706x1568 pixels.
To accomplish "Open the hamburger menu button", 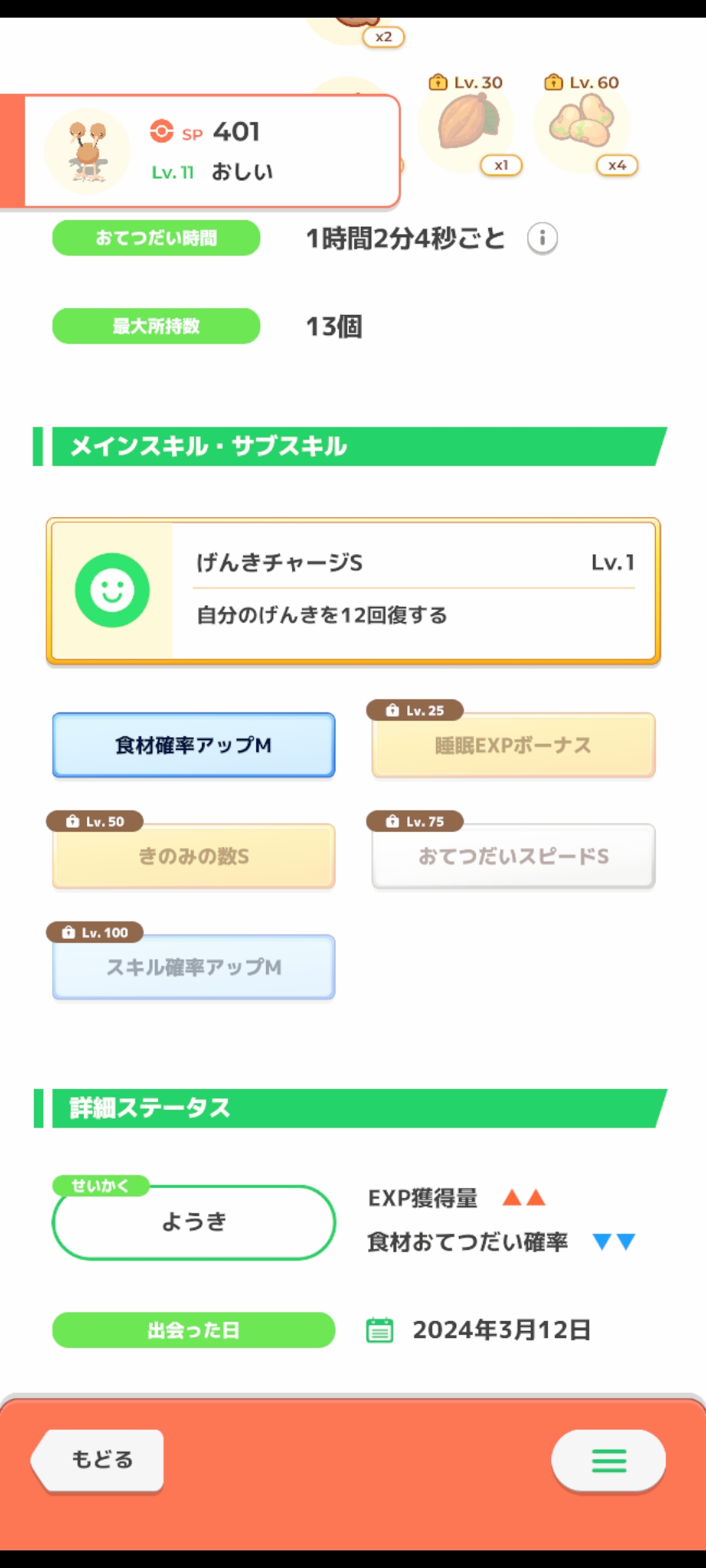I will [609, 1460].
